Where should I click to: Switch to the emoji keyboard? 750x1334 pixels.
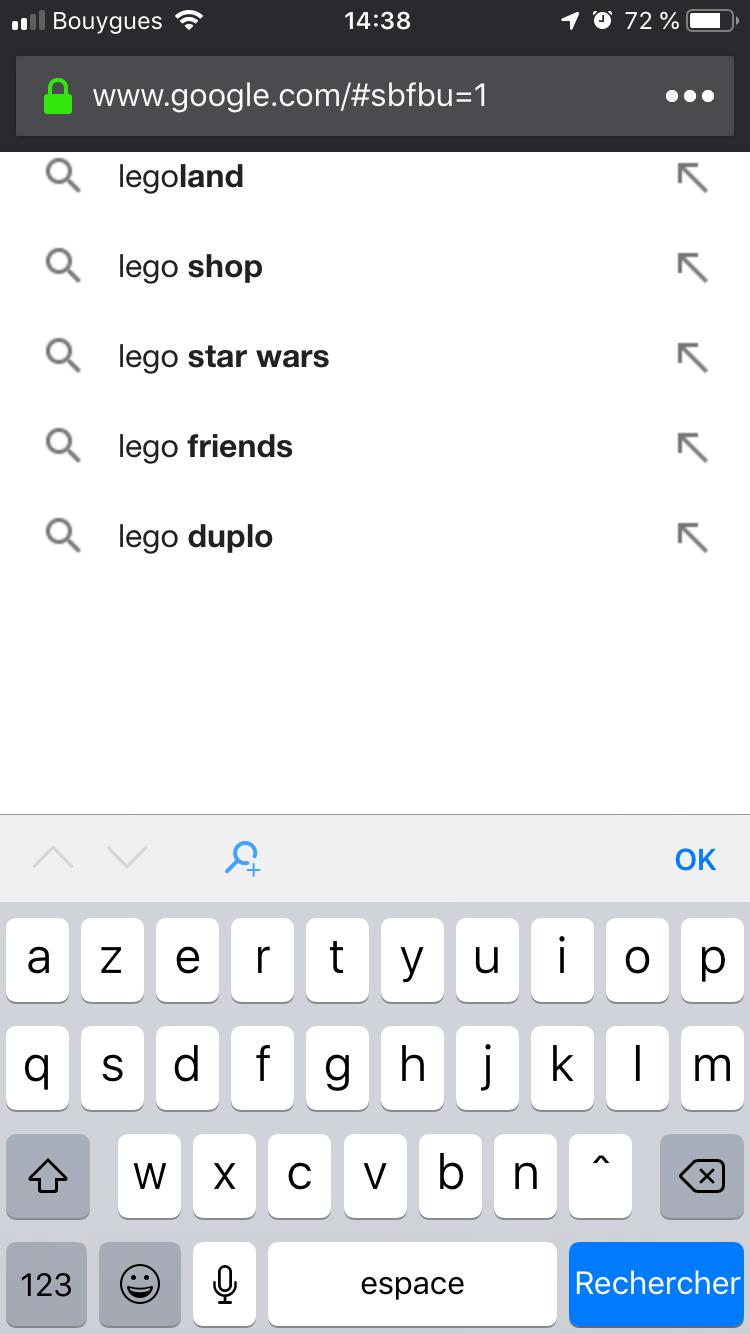point(140,1283)
